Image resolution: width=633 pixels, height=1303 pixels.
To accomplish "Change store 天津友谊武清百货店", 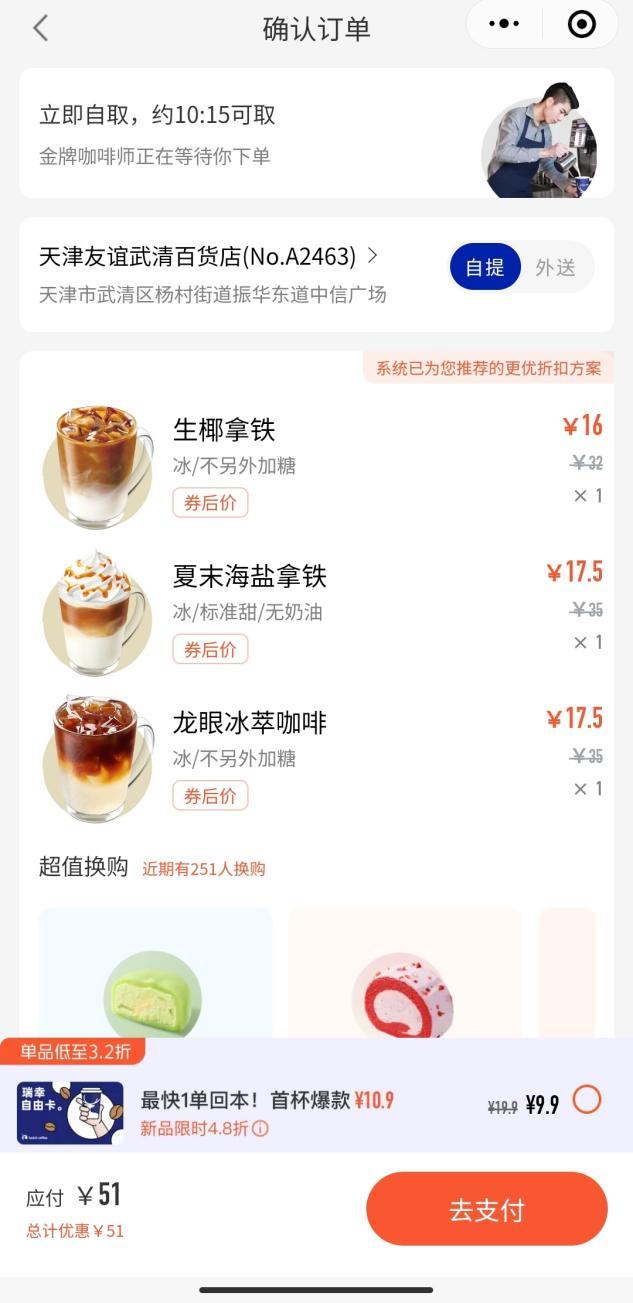I will point(208,257).
